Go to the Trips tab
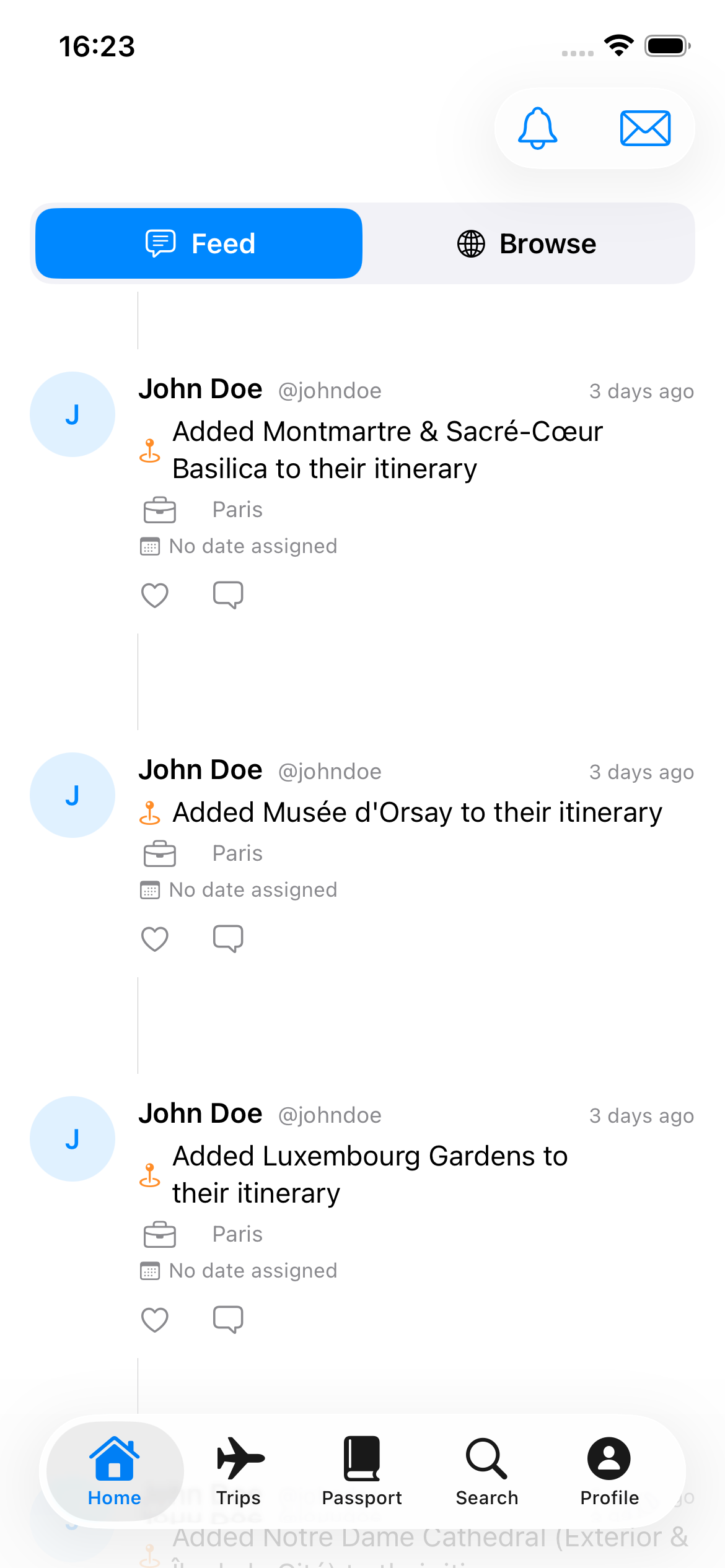Image resolution: width=725 pixels, height=1568 pixels. pos(239,1471)
